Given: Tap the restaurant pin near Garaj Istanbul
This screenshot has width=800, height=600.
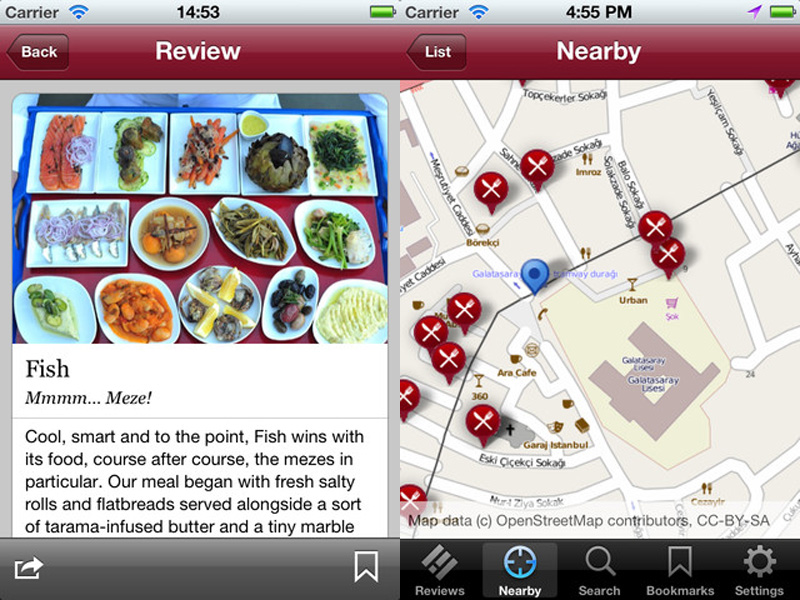Looking at the screenshot, I should pos(483,421).
